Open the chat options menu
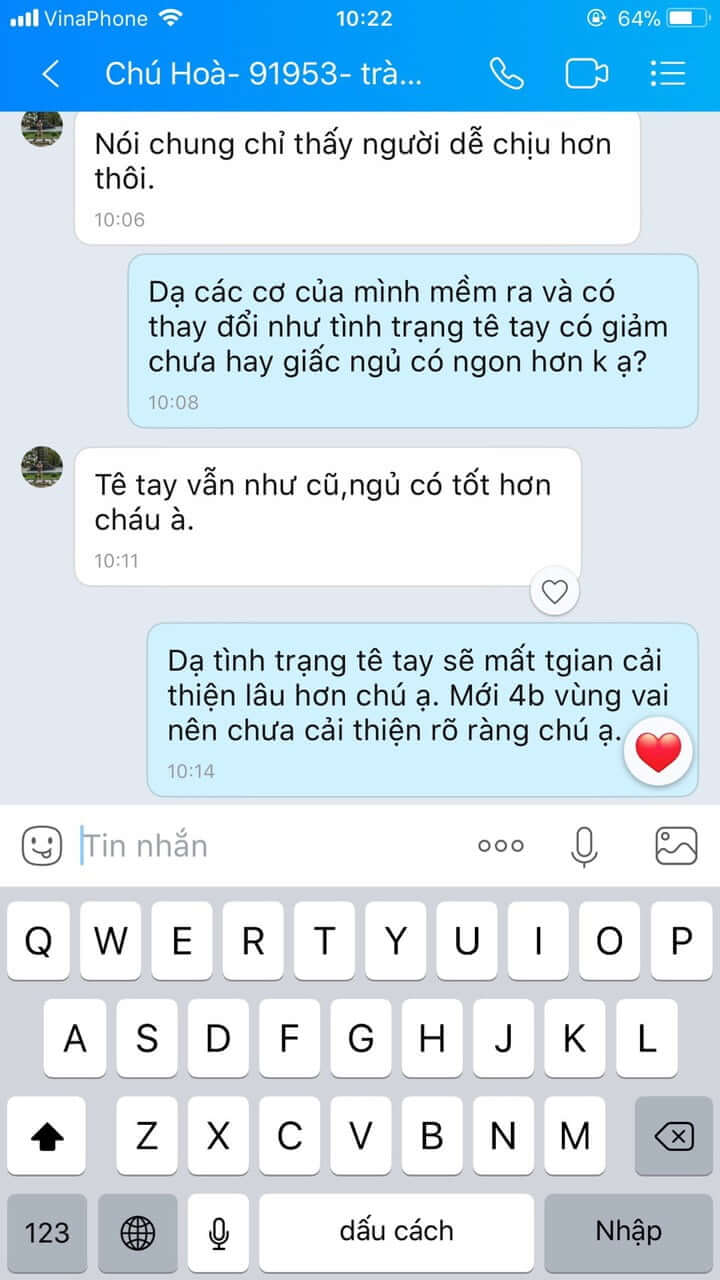The image size is (720, 1280). point(667,74)
